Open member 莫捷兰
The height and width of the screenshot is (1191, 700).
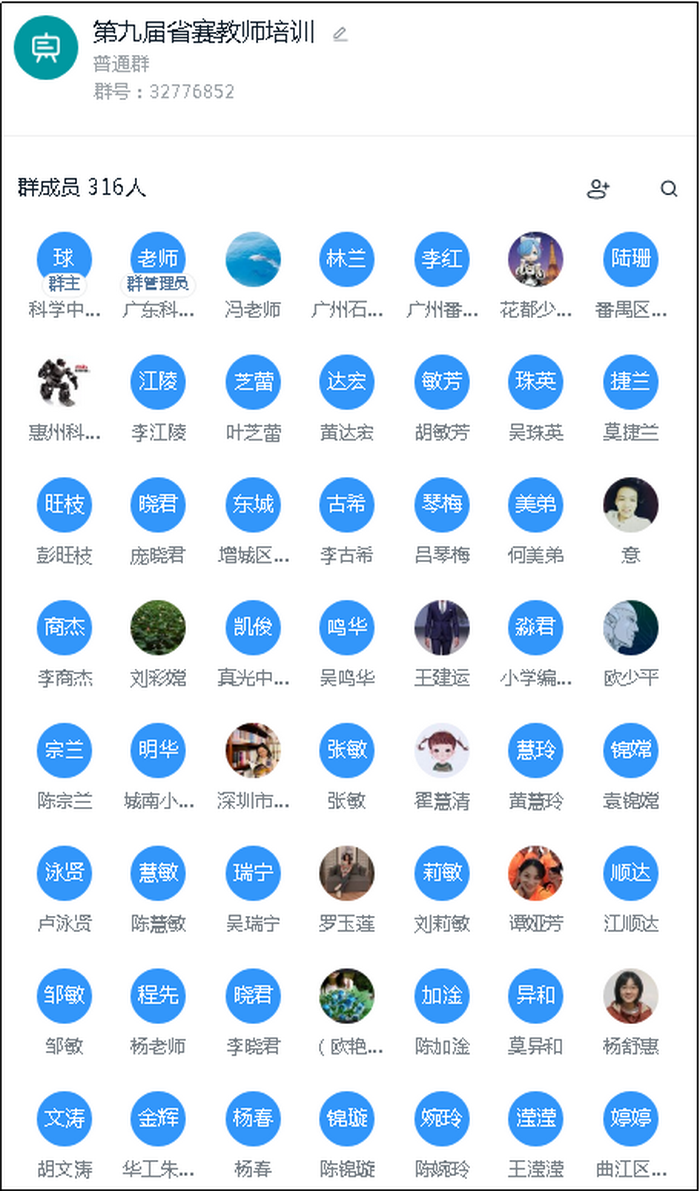[631, 383]
